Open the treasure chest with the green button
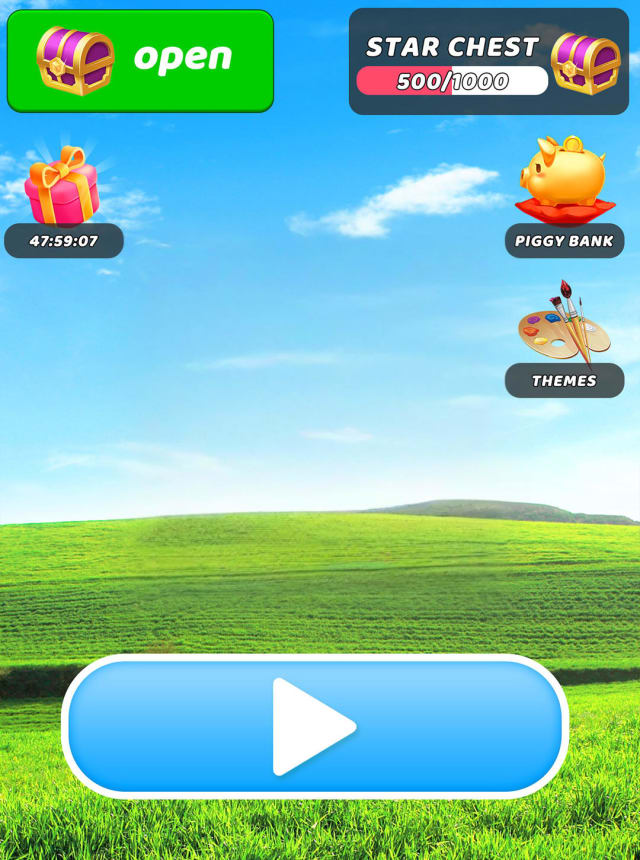This screenshot has height=860, width=640. 140,60
